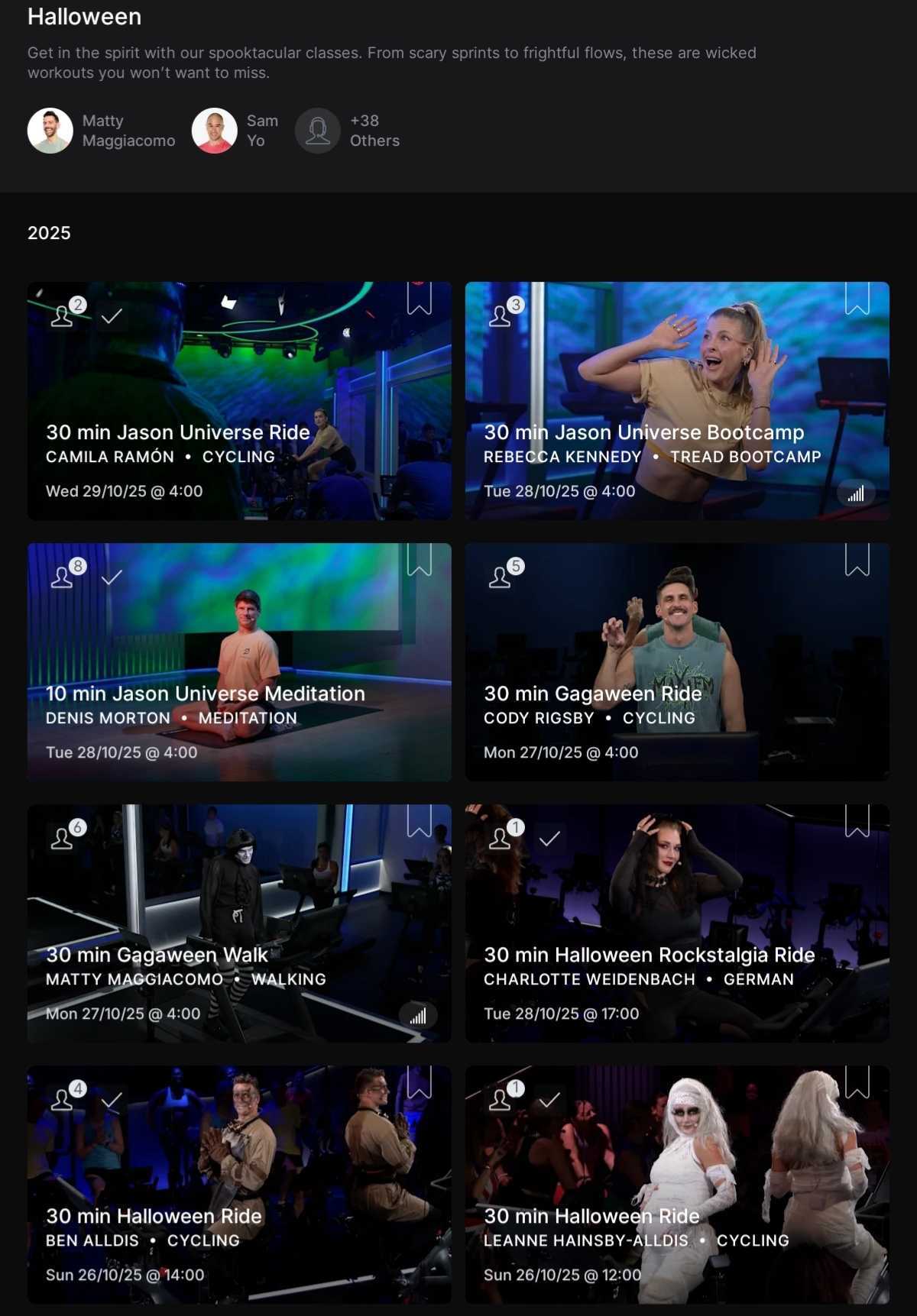Bookmark the Jason Universe Bootcamp class
Image resolution: width=917 pixels, height=1316 pixels.
(857, 299)
